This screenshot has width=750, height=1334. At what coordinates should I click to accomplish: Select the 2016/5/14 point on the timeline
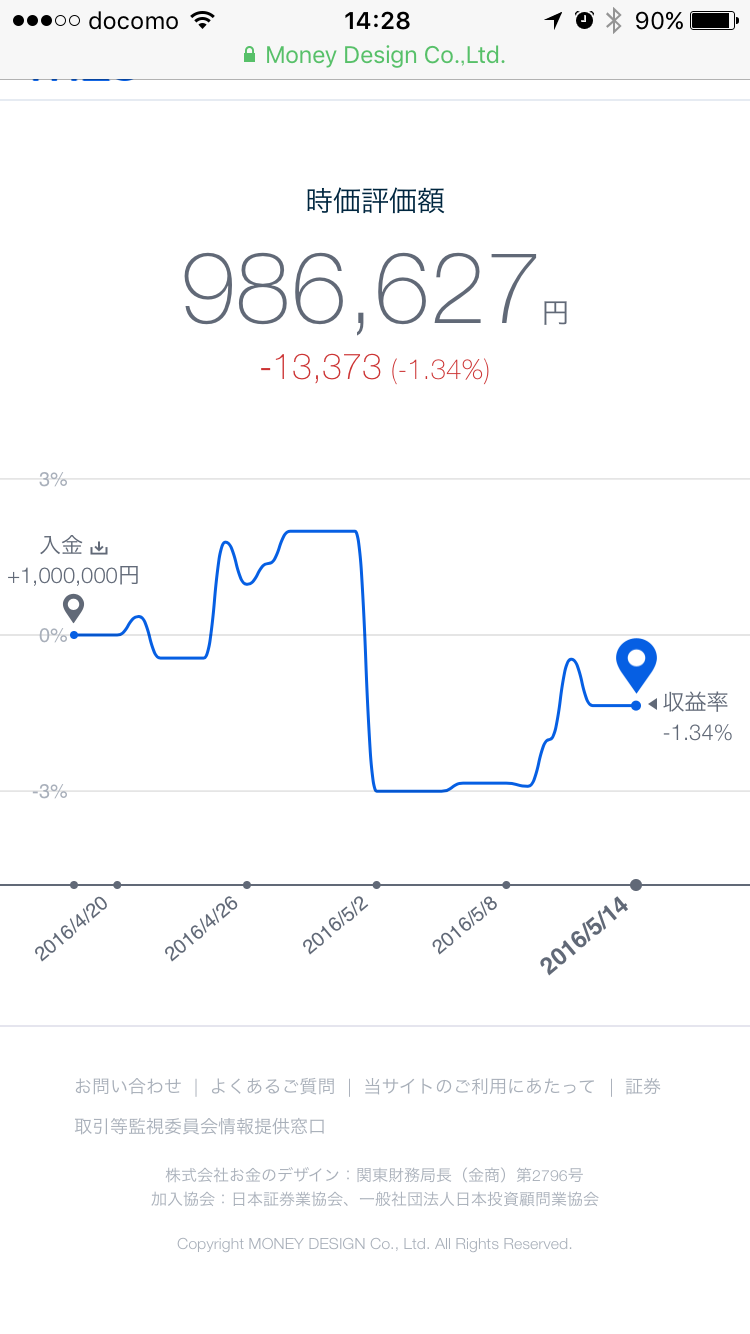click(636, 884)
